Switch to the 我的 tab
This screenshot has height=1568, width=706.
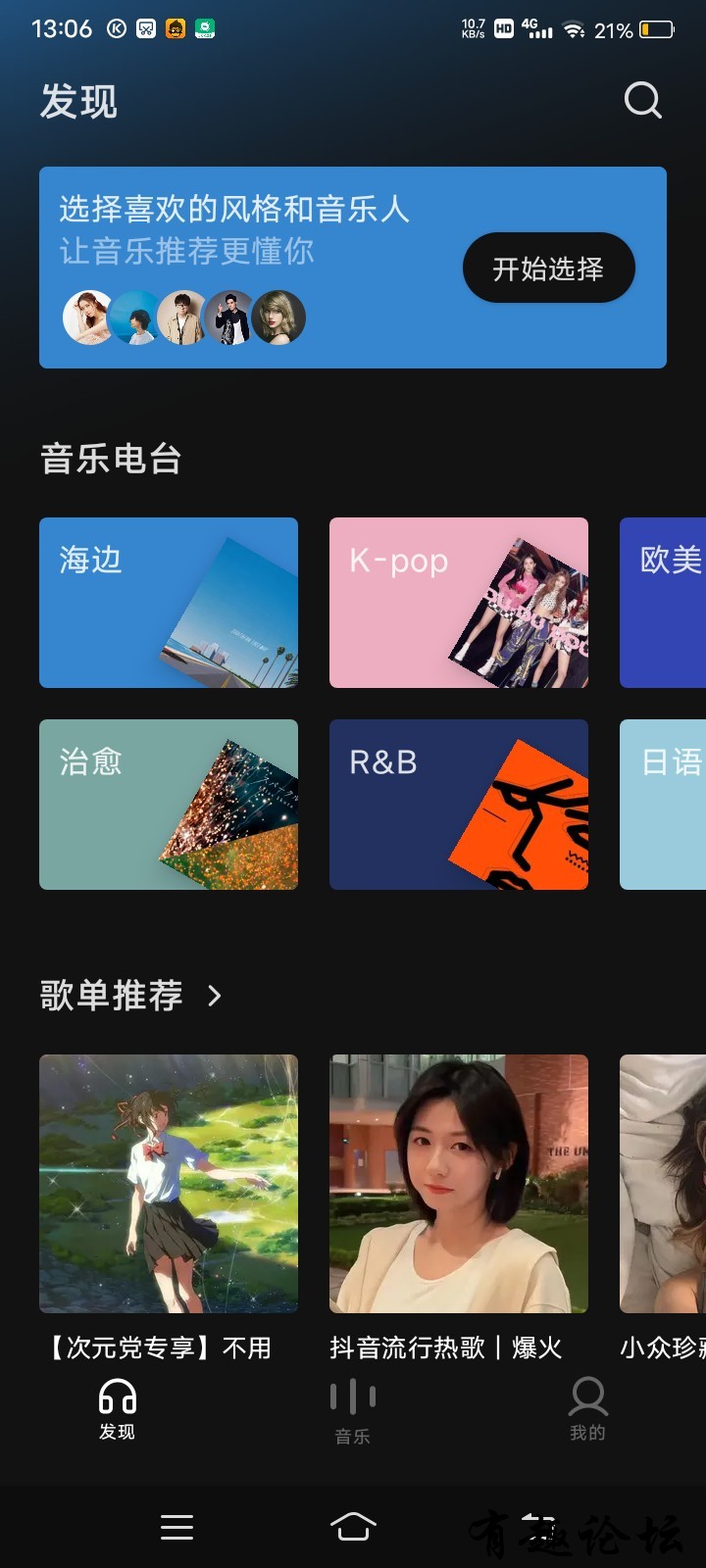pos(588,1409)
